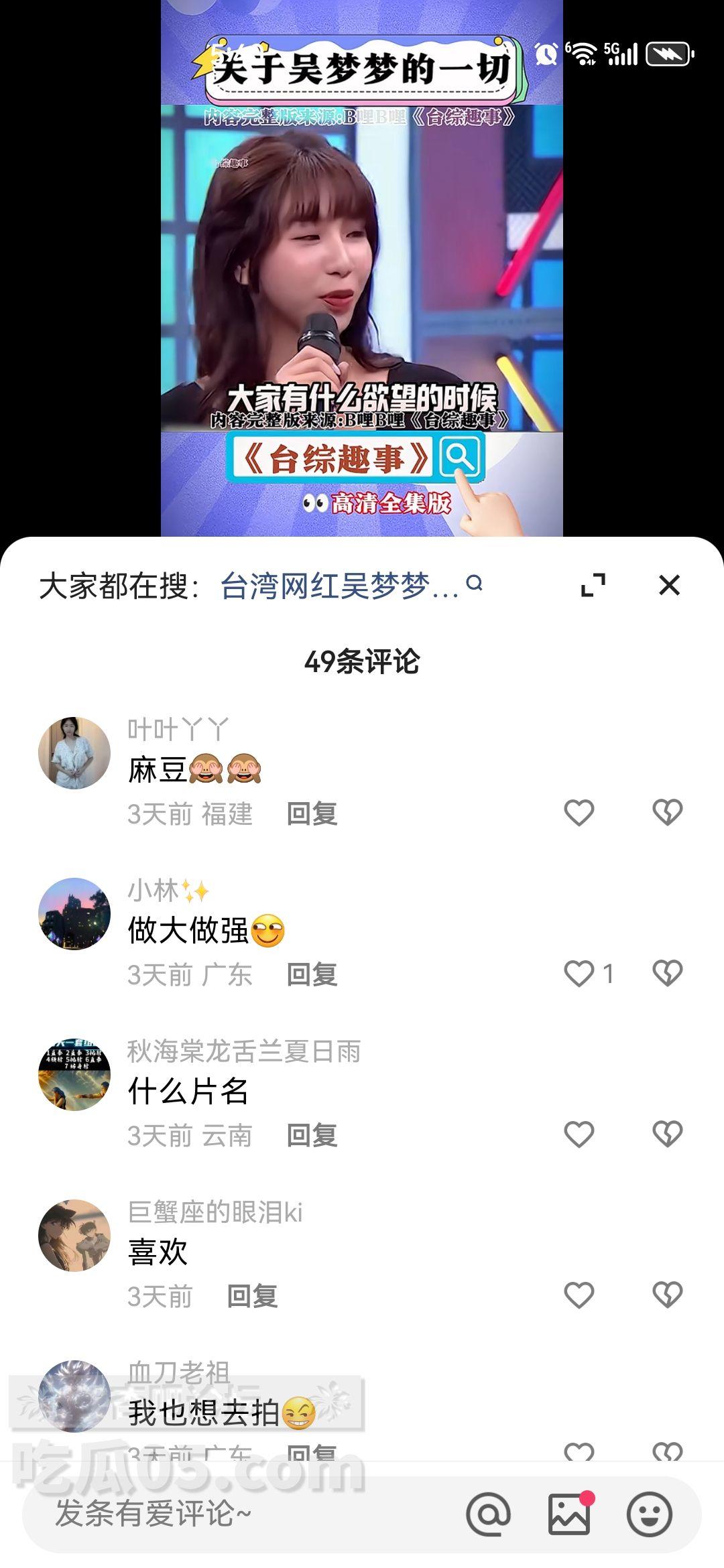Dislike the comment 喜欢
This screenshot has width=724, height=1568.
667,1295
